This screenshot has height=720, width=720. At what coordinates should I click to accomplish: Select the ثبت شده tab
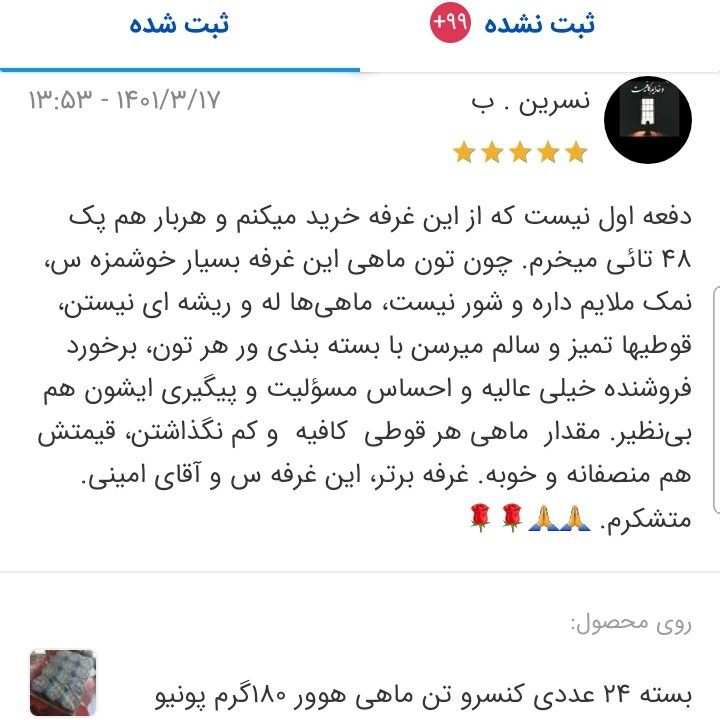(x=179, y=25)
